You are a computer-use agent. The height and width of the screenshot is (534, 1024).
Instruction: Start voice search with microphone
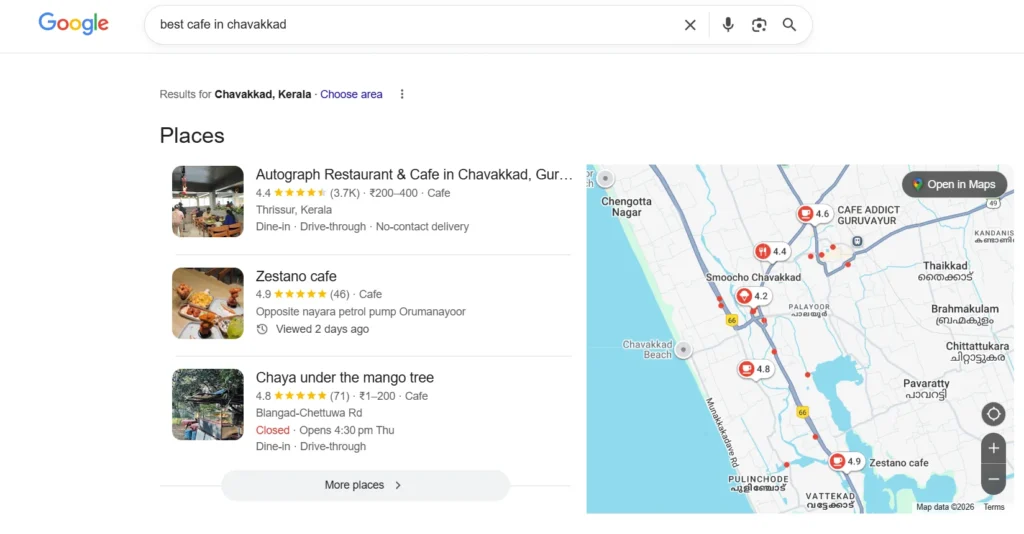[x=728, y=25]
